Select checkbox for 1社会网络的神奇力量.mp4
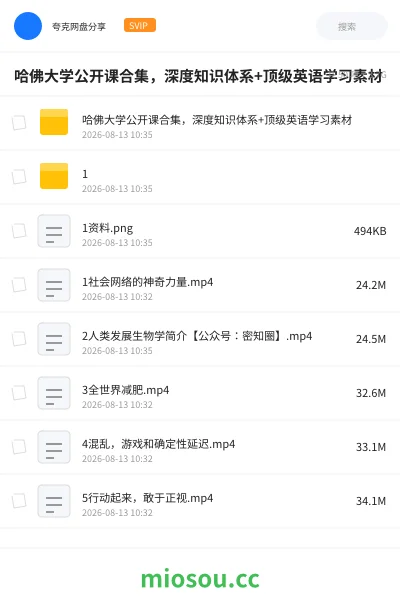The image size is (400, 600). tap(19, 285)
